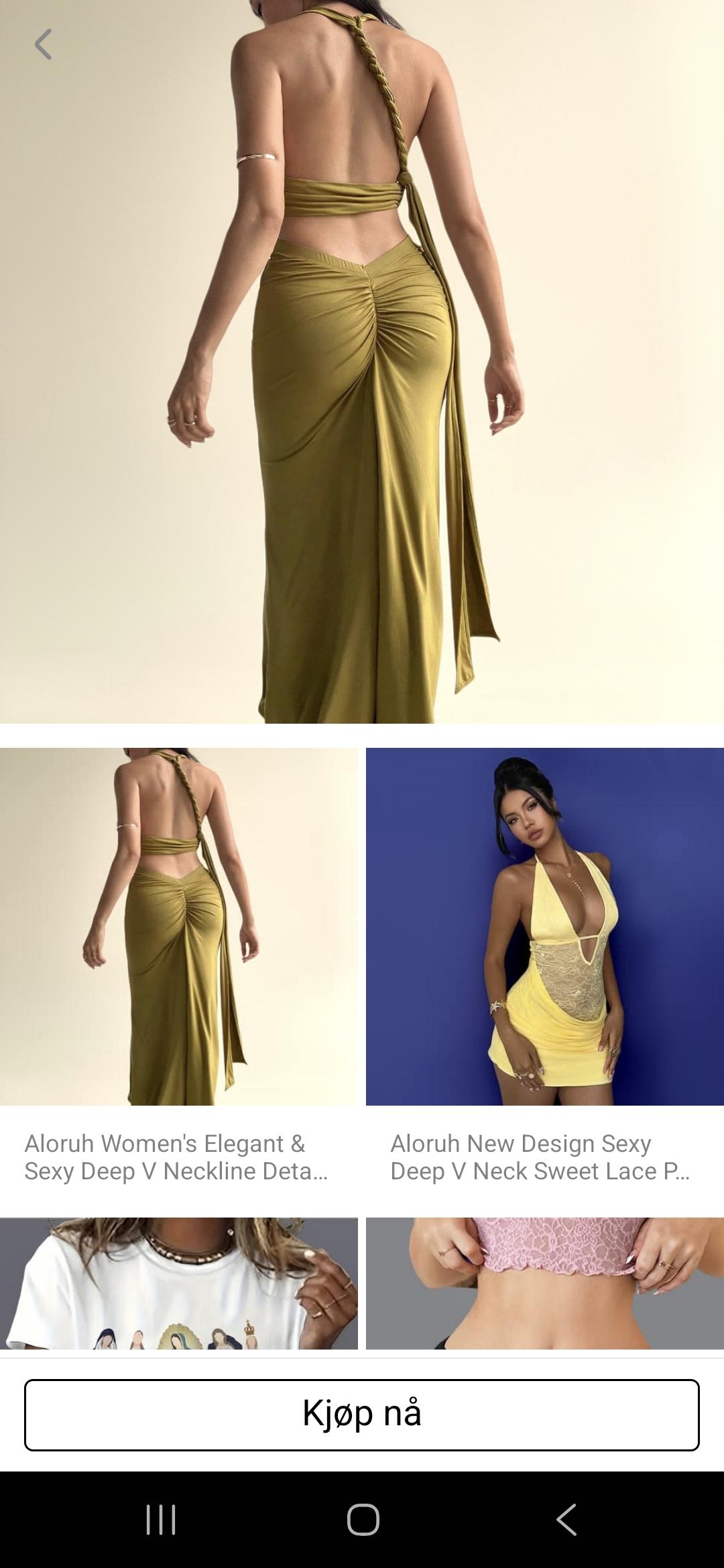
Task: Tap the Kjøp nå button
Action: coord(362,1415)
